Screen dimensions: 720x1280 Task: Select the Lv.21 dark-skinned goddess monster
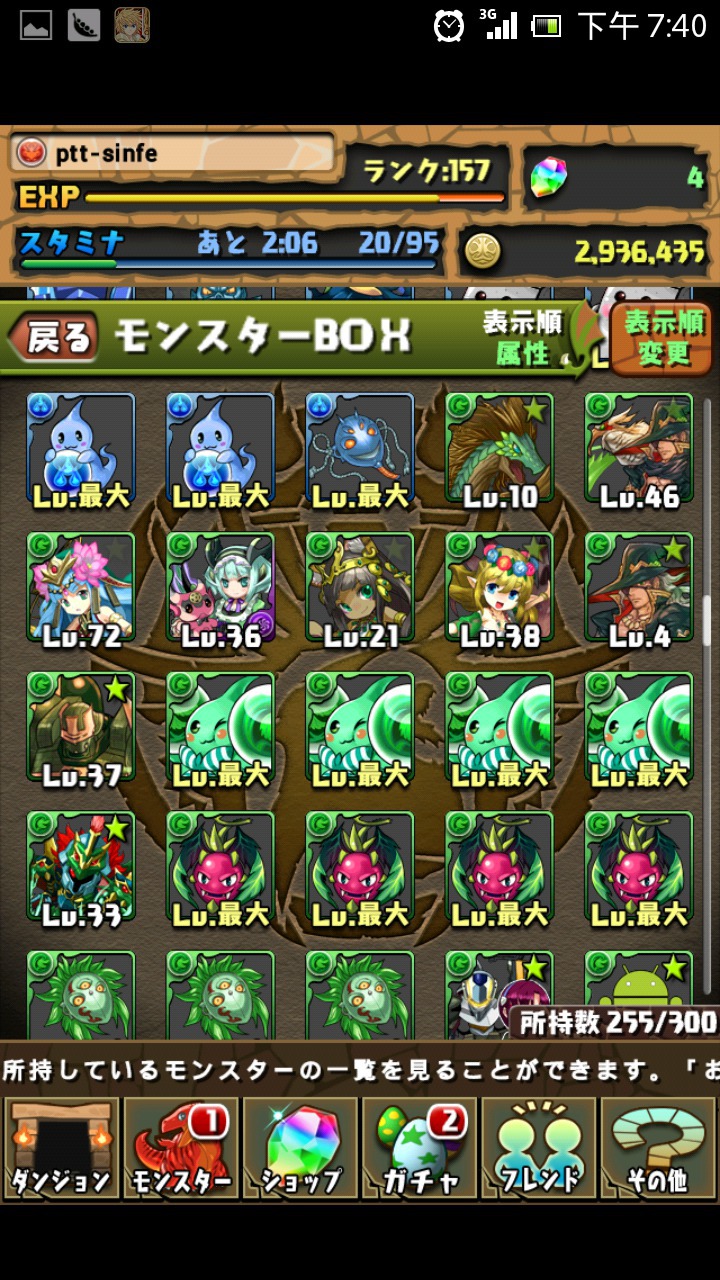359,588
